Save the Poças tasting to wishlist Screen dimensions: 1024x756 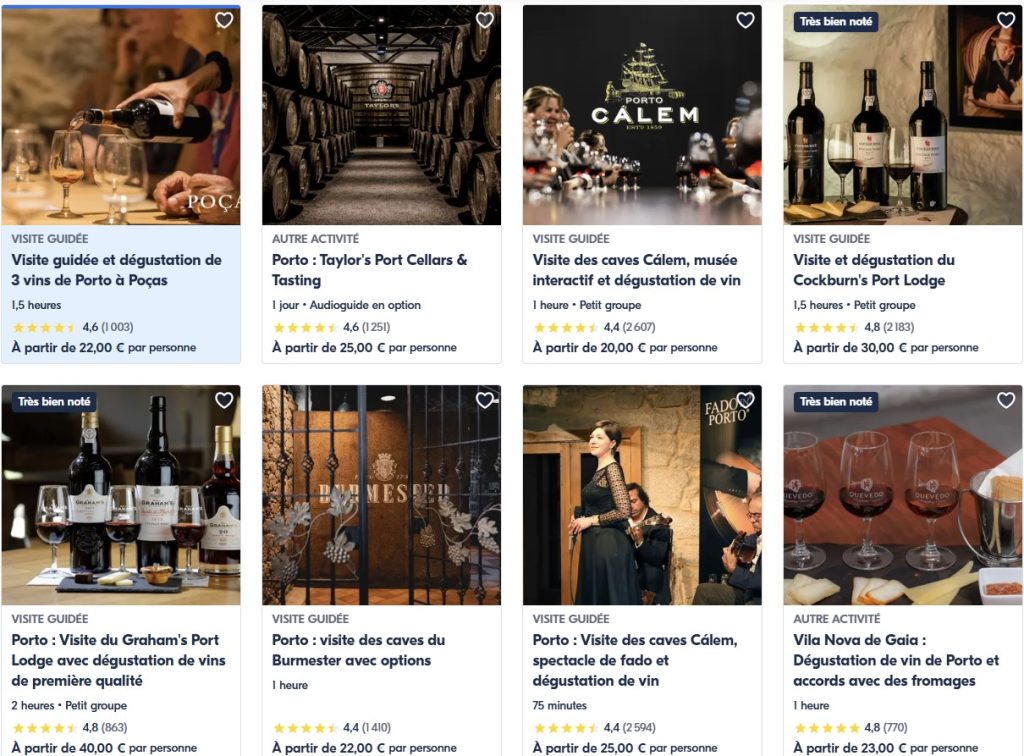[224, 20]
